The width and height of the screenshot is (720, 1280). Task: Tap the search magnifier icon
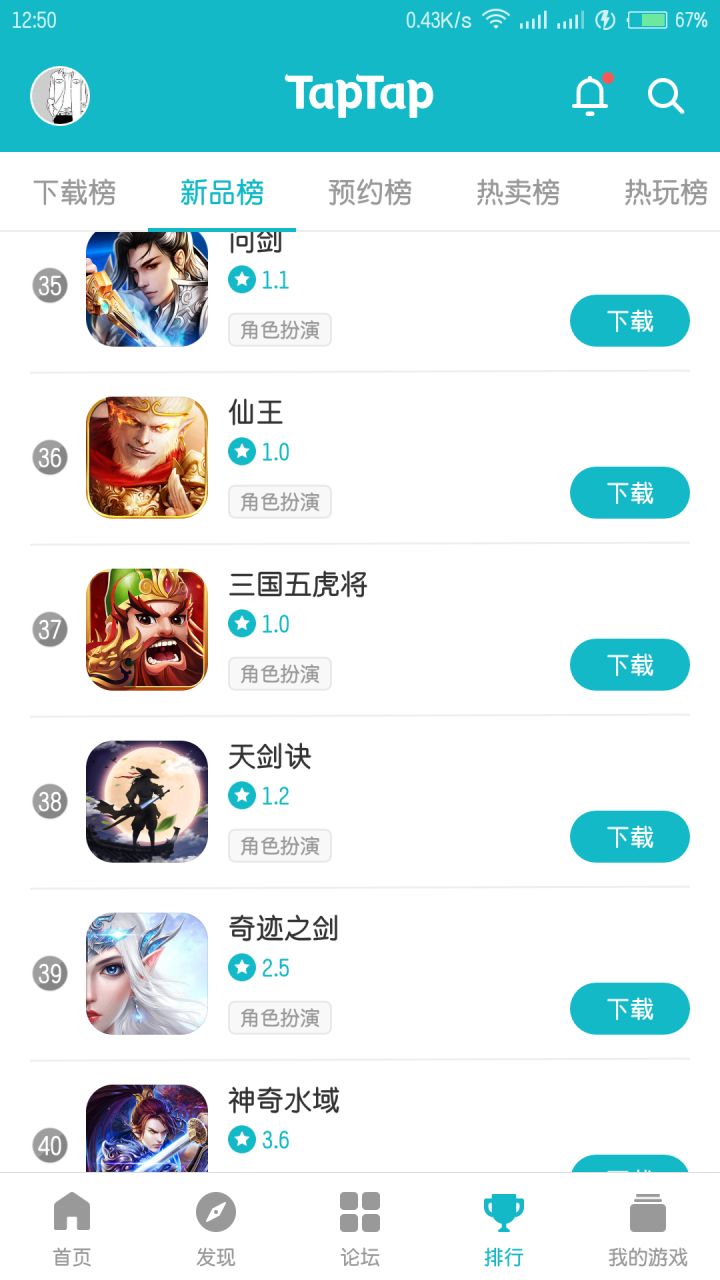(x=666, y=96)
